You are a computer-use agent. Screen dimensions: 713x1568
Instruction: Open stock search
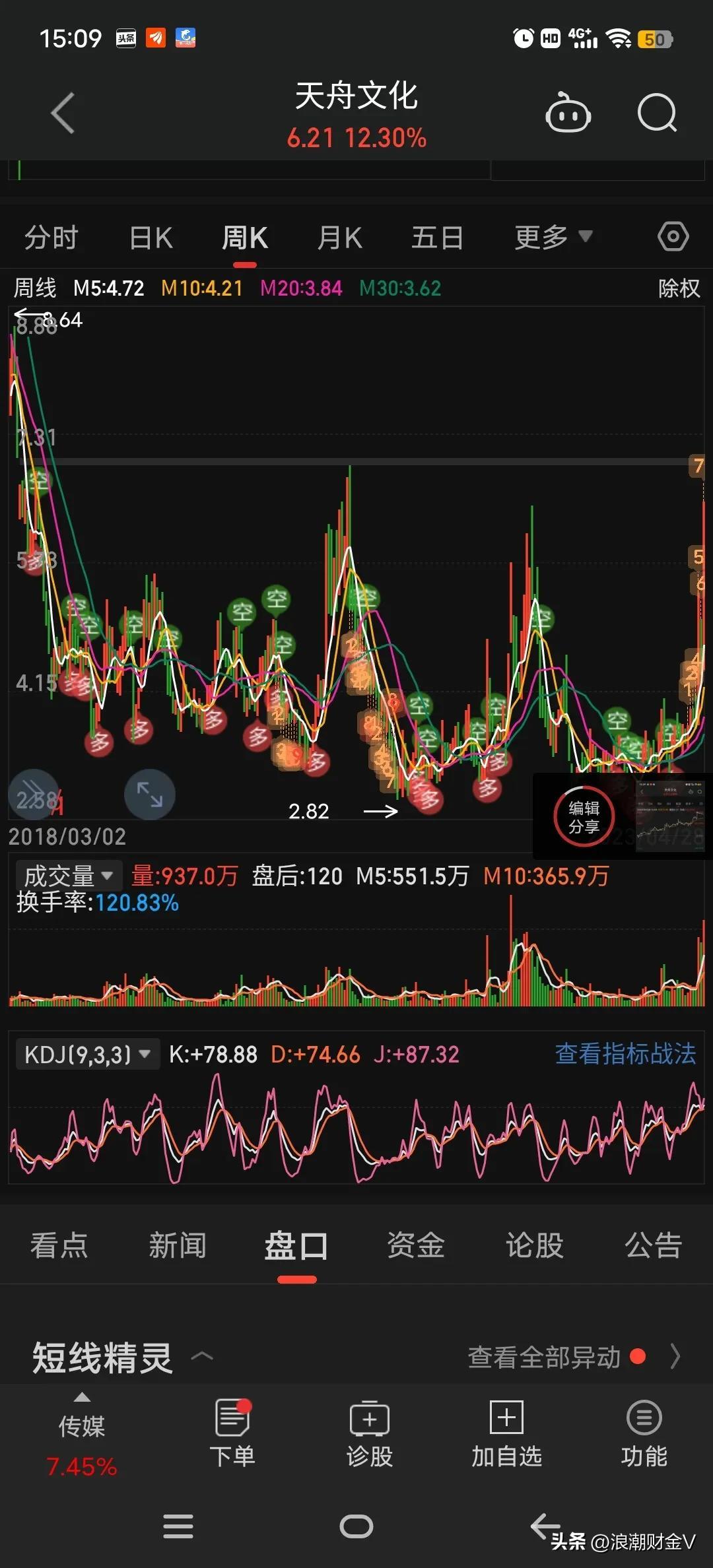tap(657, 114)
